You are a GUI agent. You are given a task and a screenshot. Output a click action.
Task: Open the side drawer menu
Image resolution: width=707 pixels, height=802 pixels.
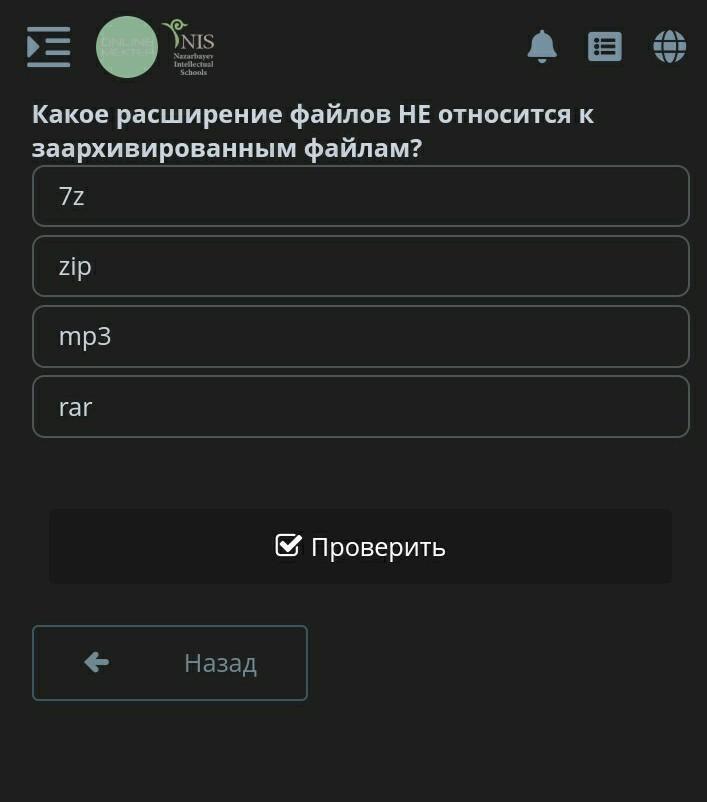pyautogui.click(x=48, y=47)
